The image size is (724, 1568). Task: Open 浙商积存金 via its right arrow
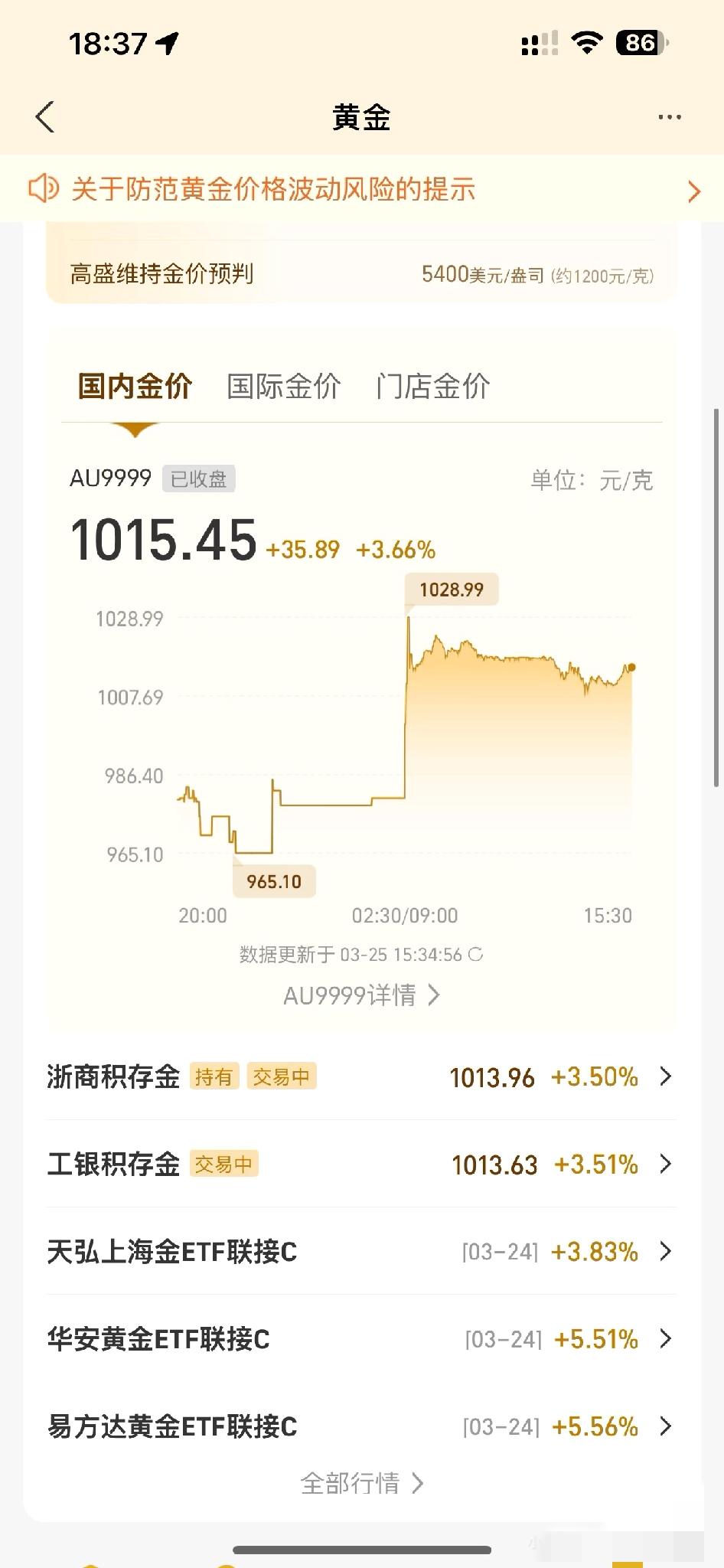coord(665,1076)
